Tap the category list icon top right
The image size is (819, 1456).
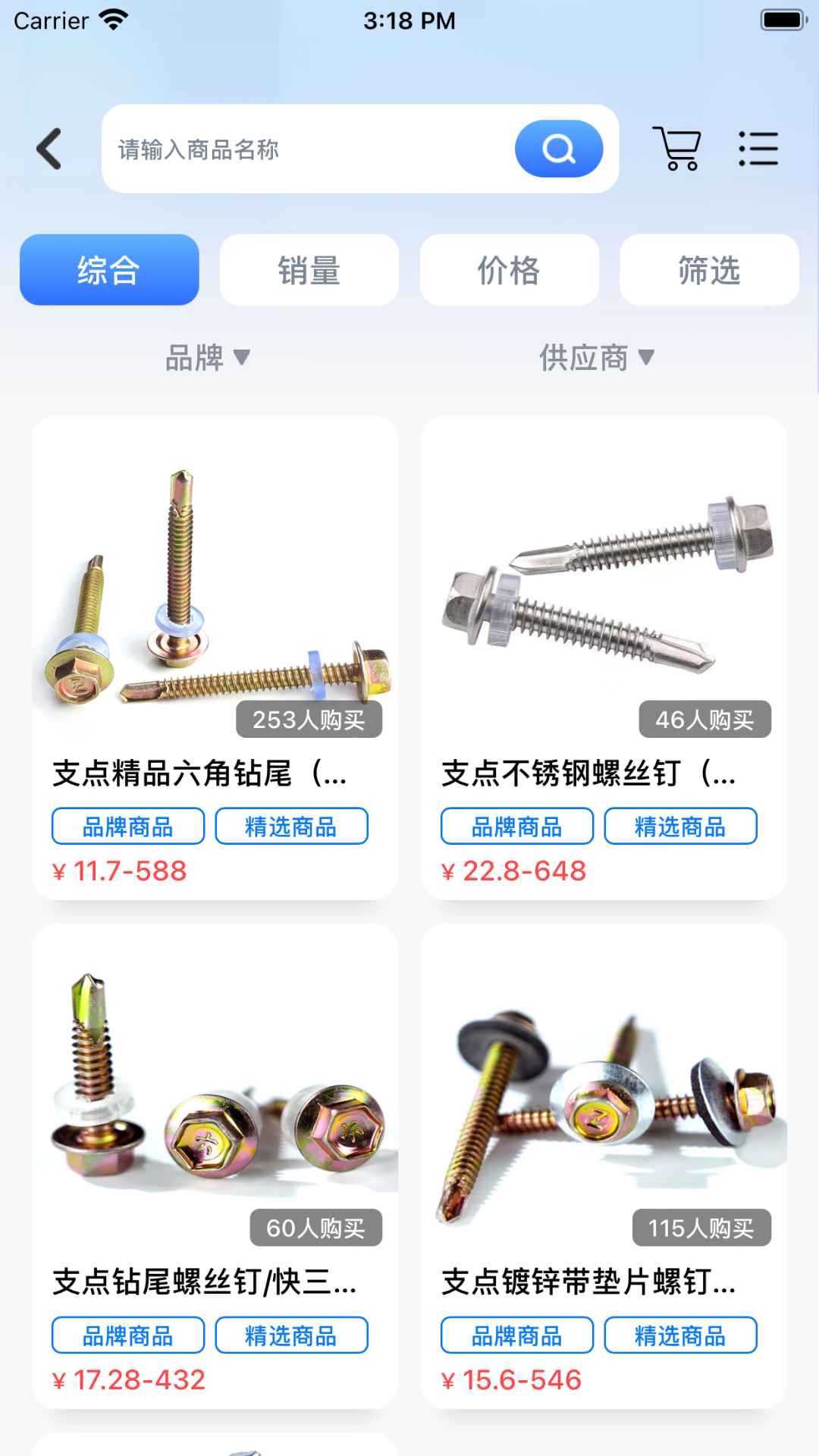point(758,149)
